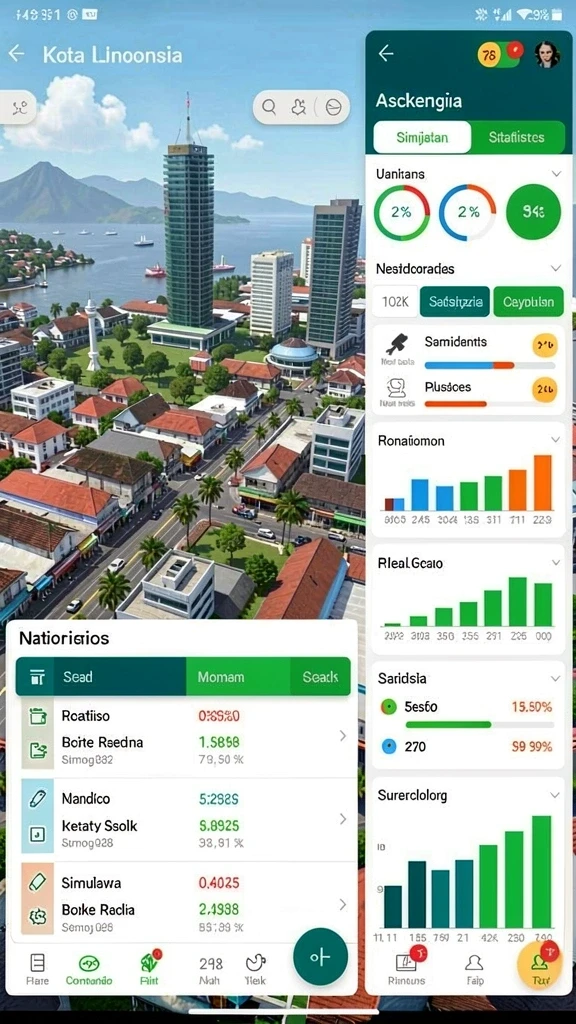Select the Ceypbulan chip
This screenshot has height=1024, width=576.
[x=528, y=302]
